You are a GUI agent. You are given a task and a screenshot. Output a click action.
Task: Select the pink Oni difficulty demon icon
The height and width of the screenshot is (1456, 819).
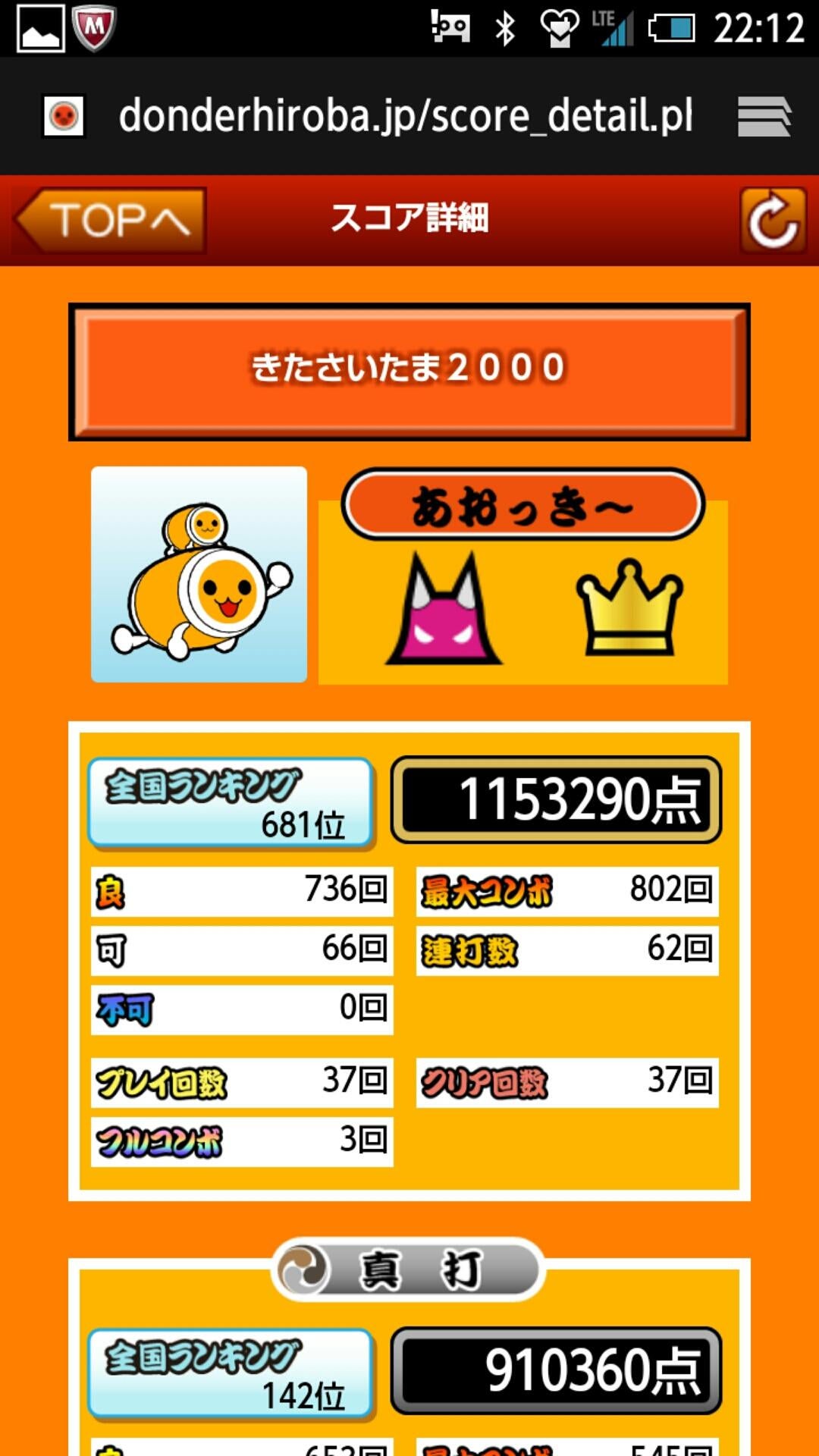(x=443, y=607)
